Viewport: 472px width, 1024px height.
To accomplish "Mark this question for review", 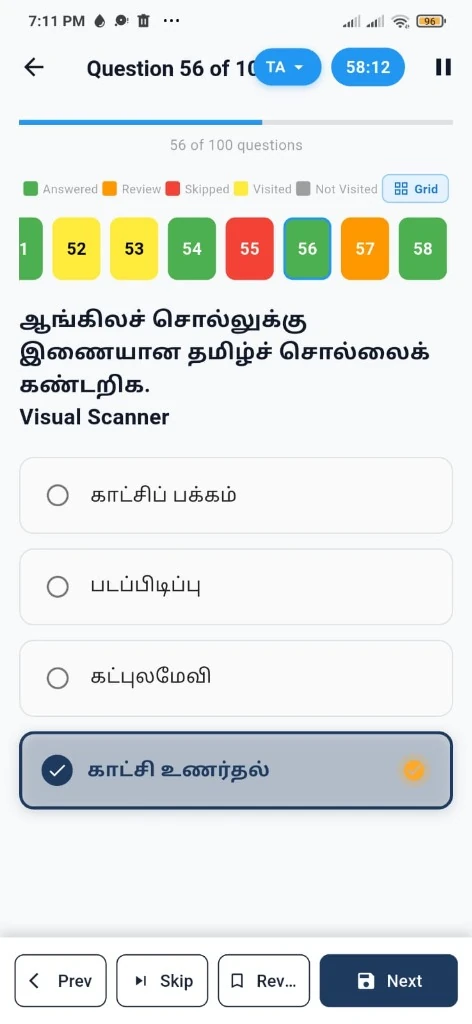I will click(x=264, y=981).
